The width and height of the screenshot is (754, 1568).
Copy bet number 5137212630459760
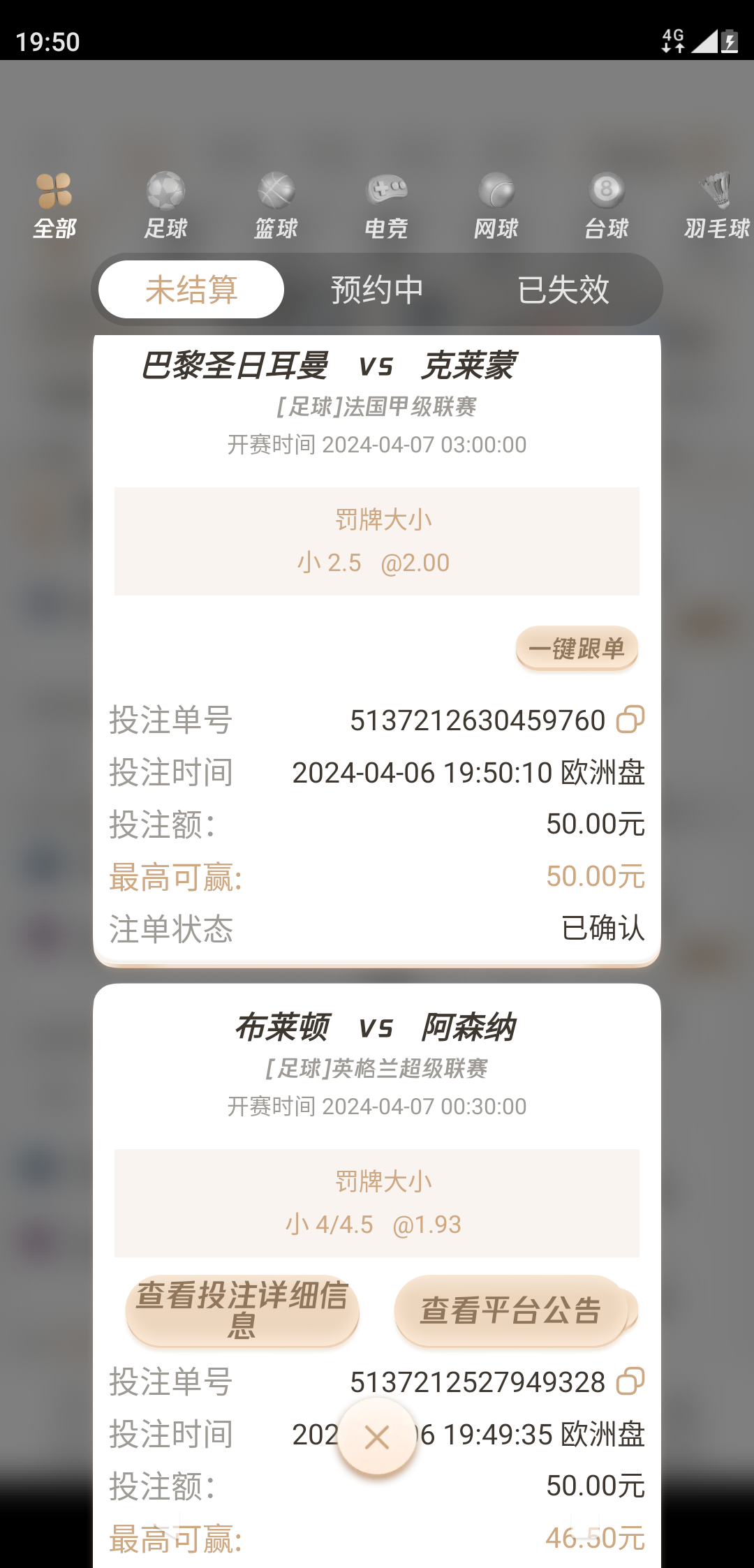(x=630, y=720)
